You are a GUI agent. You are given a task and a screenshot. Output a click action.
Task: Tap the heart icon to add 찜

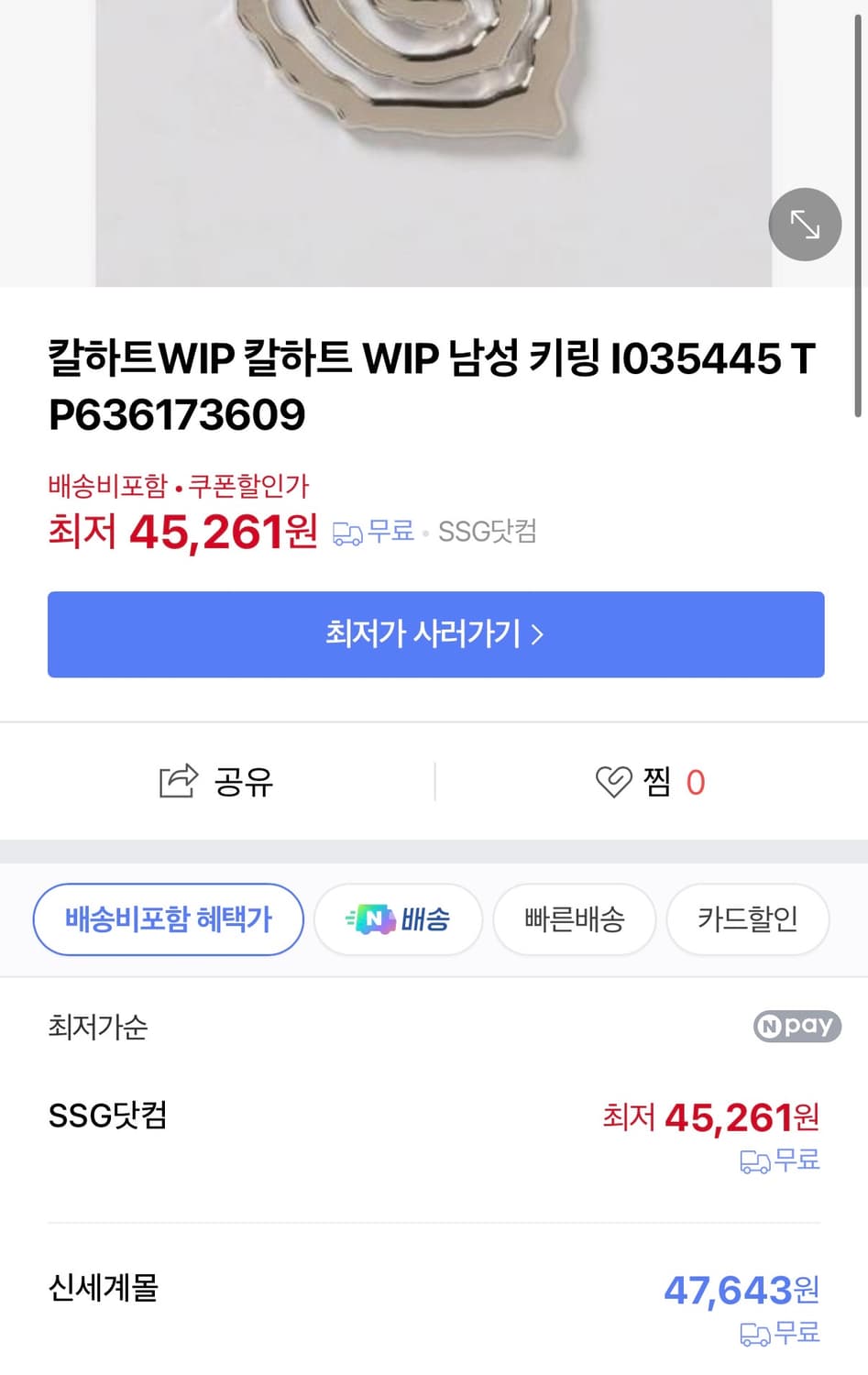(x=614, y=781)
